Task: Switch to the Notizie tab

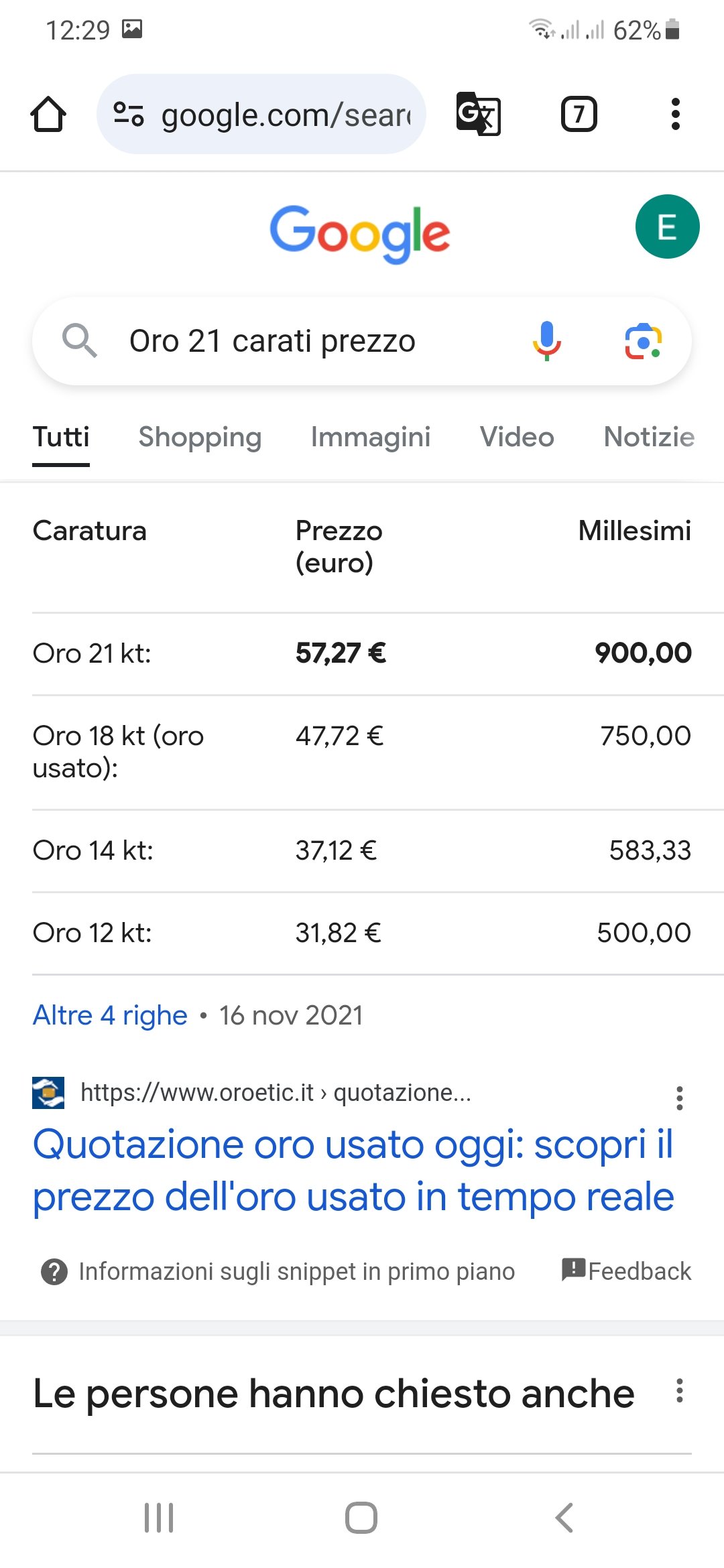Action: click(x=649, y=437)
